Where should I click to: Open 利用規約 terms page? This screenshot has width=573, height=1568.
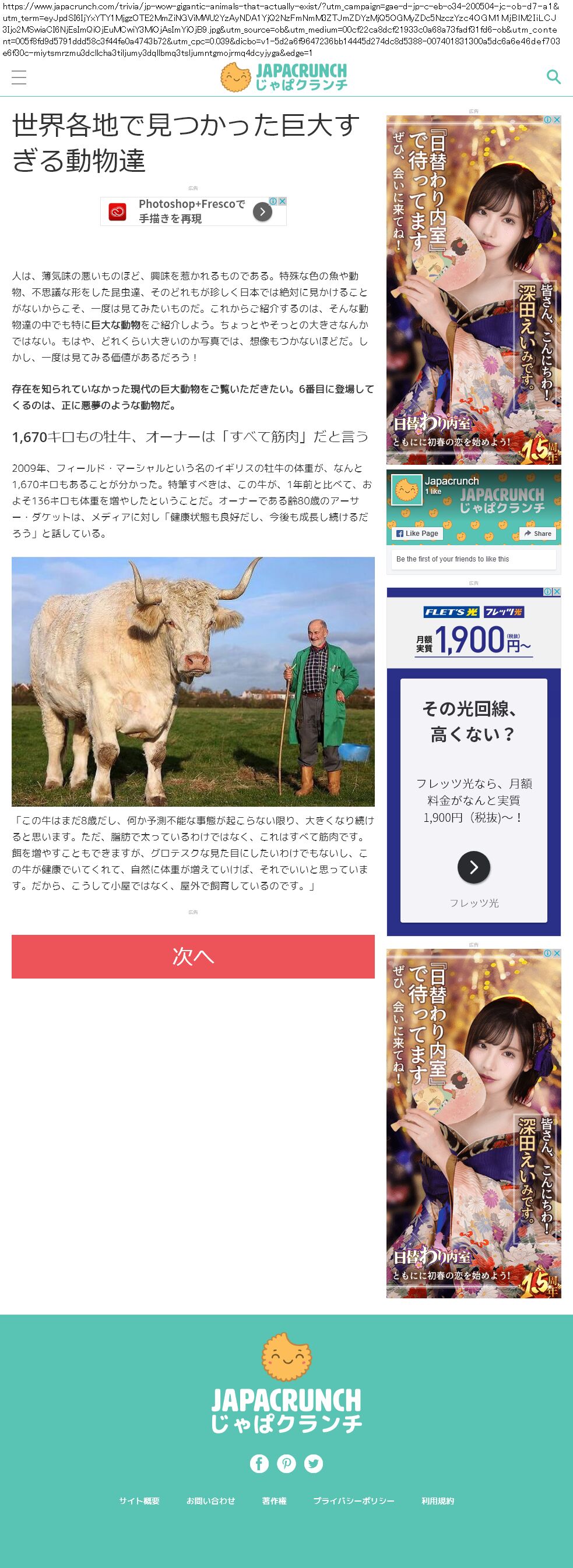437,1501
